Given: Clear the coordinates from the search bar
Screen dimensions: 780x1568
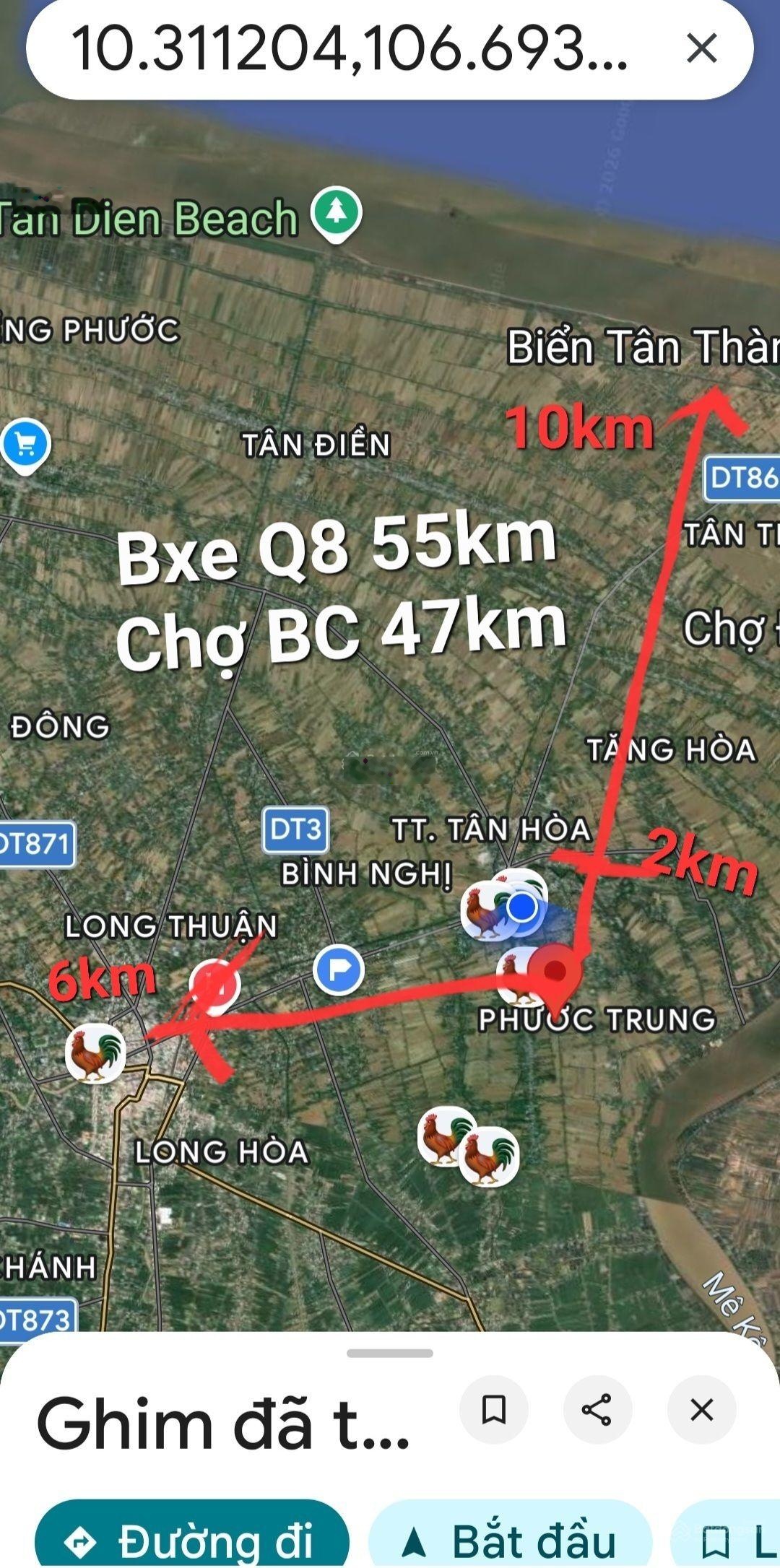Looking at the screenshot, I should 701,49.
